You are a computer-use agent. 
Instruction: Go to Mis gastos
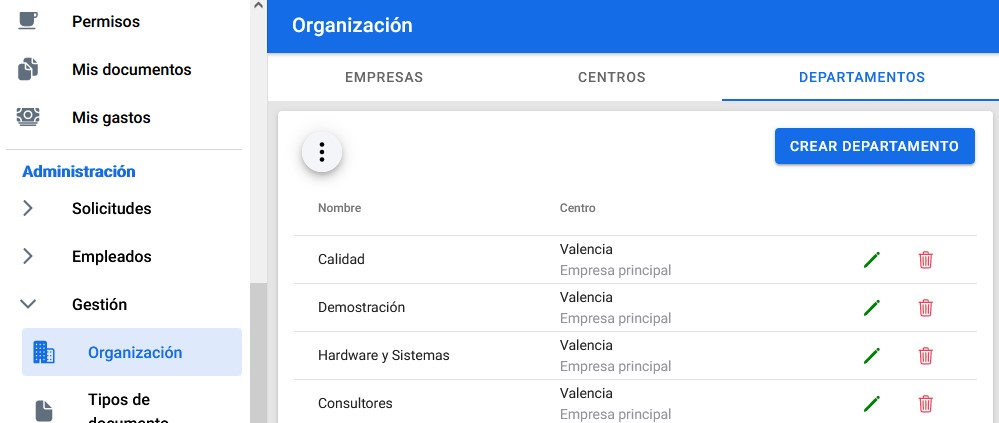[x=111, y=118]
